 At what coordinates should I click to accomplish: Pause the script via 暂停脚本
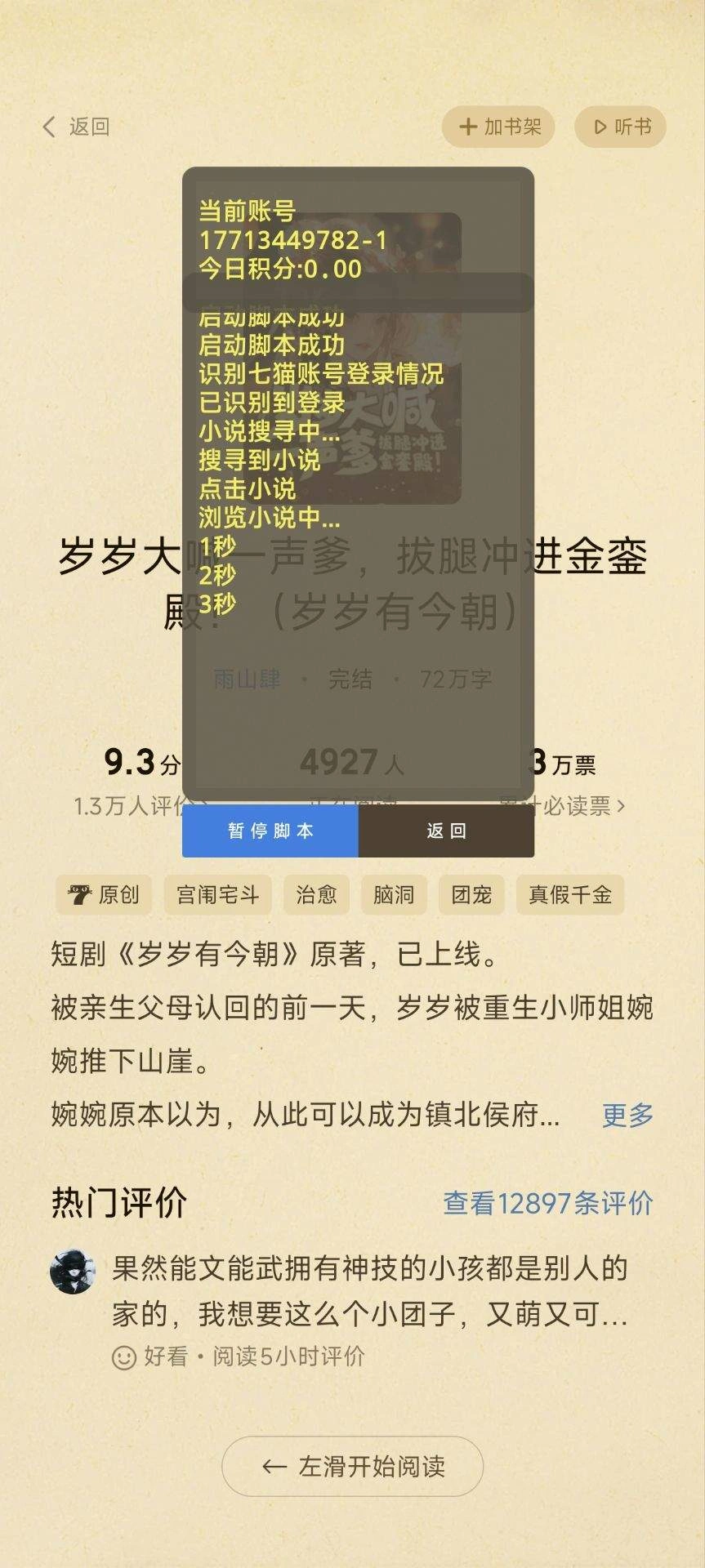point(270,831)
